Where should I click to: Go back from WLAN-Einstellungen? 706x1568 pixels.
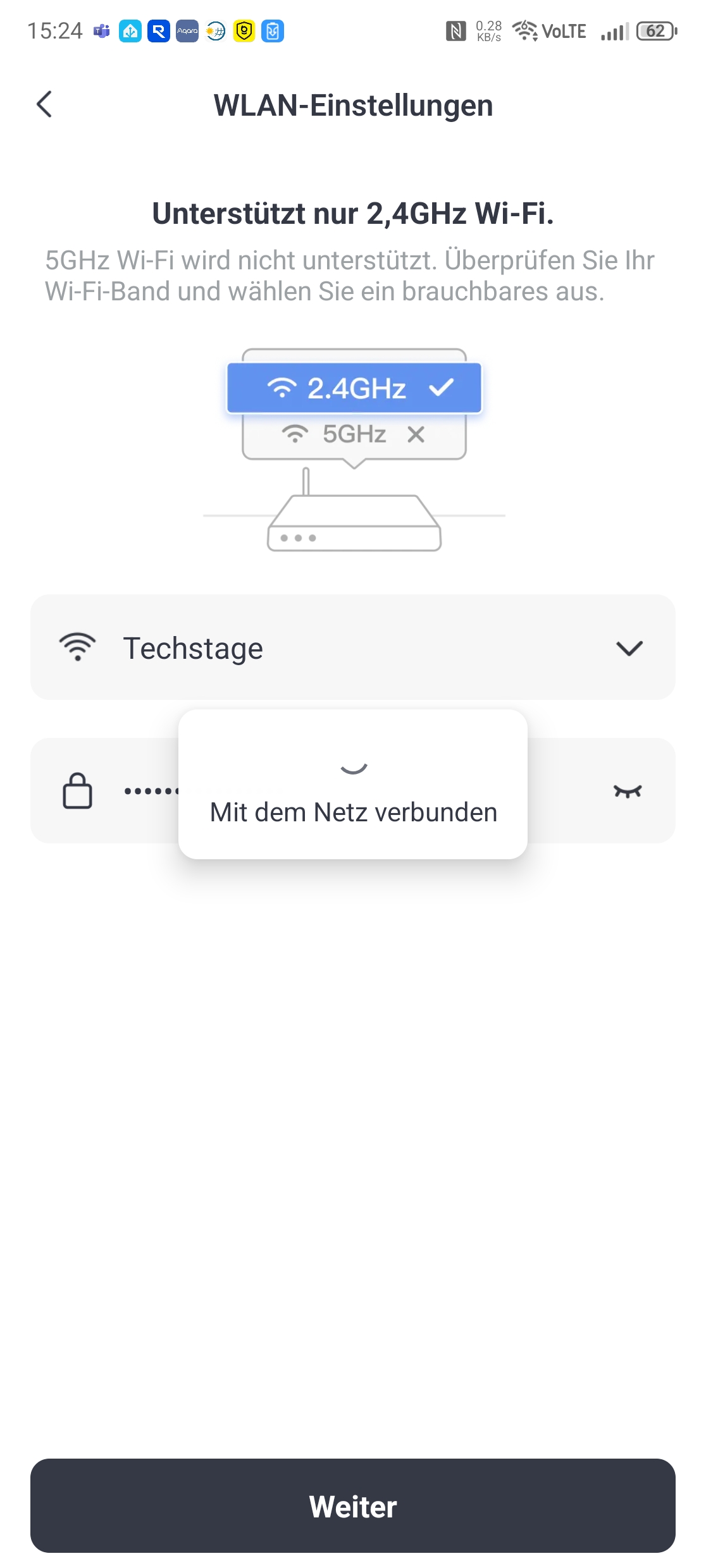click(x=44, y=104)
